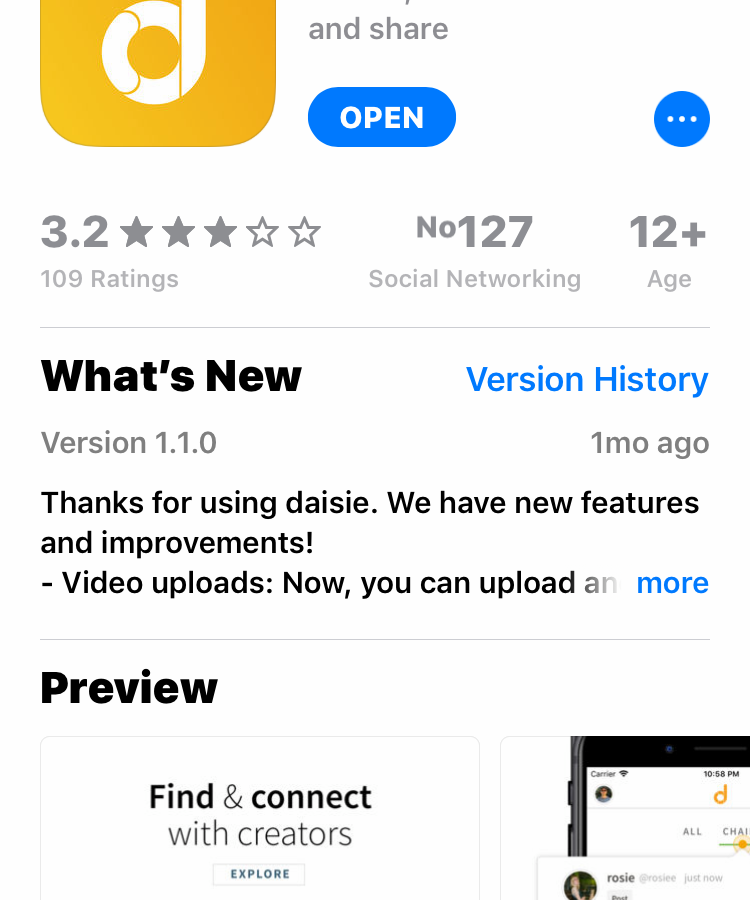
Task: View the Version History
Action: [x=587, y=380]
